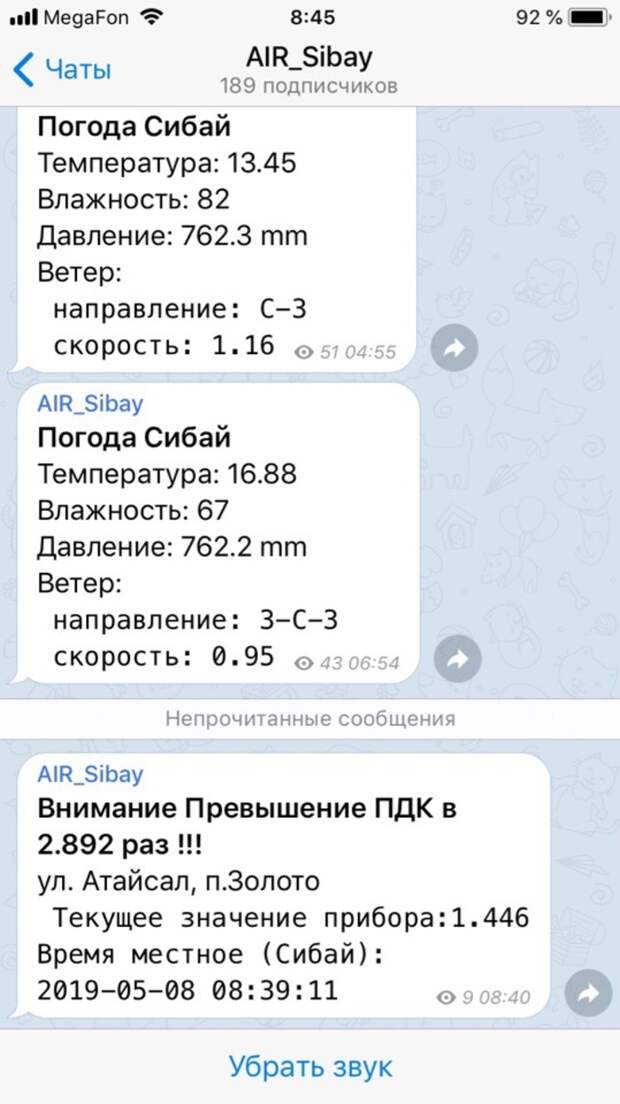Tap Убрать звук to mute channel

(x=310, y=1066)
